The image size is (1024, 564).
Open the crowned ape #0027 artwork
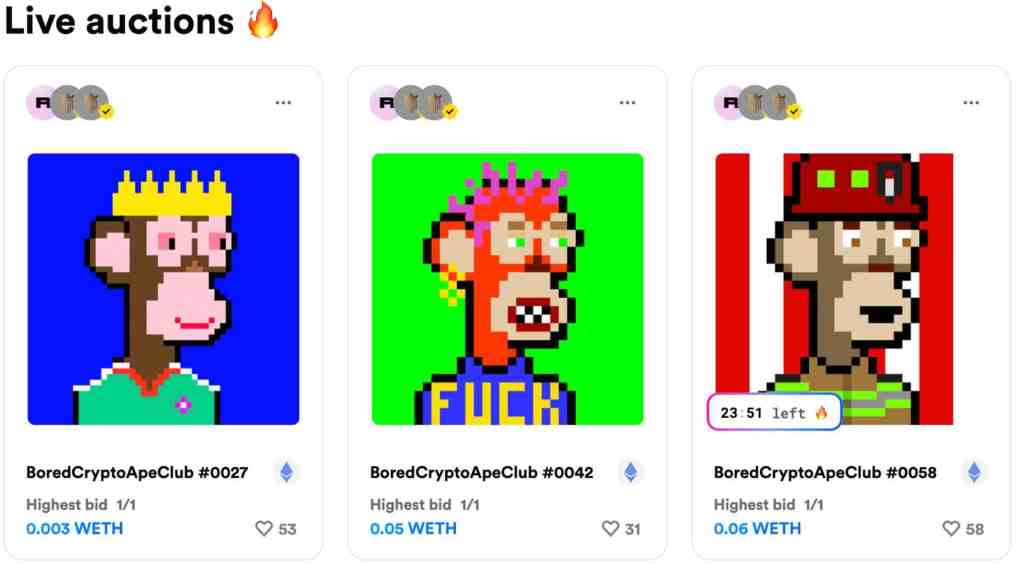163,289
